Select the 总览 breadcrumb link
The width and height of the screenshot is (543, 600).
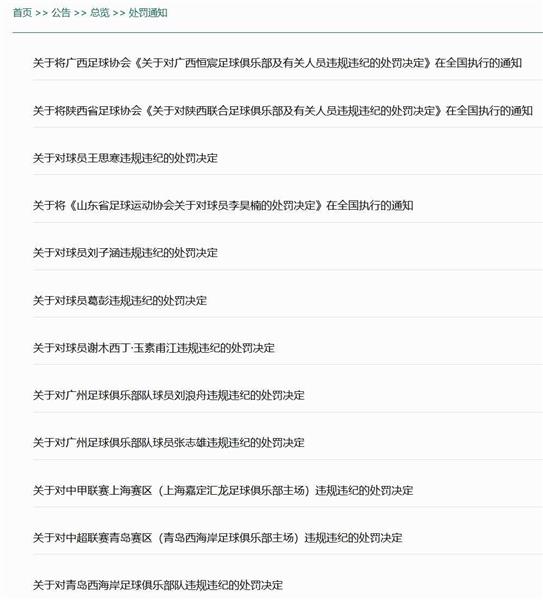[x=99, y=13]
